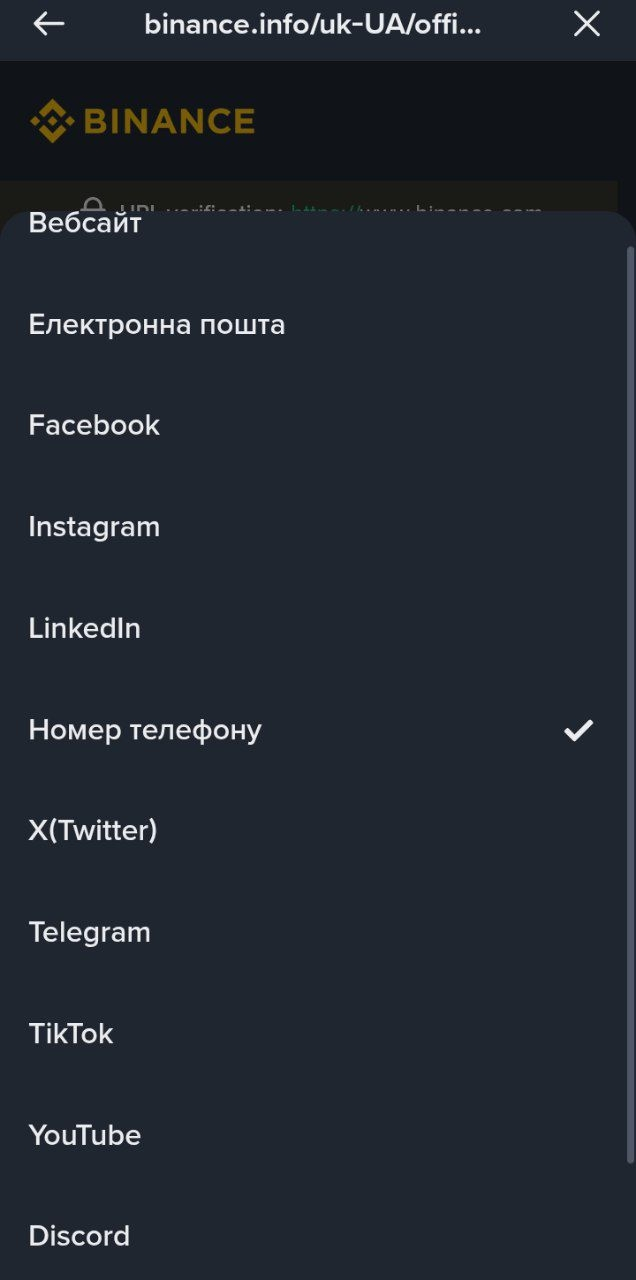The width and height of the screenshot is (636, 1280).
Task: Tap the selected Номер телефону option
Action: pyautogui.click(x=145, y=730)
